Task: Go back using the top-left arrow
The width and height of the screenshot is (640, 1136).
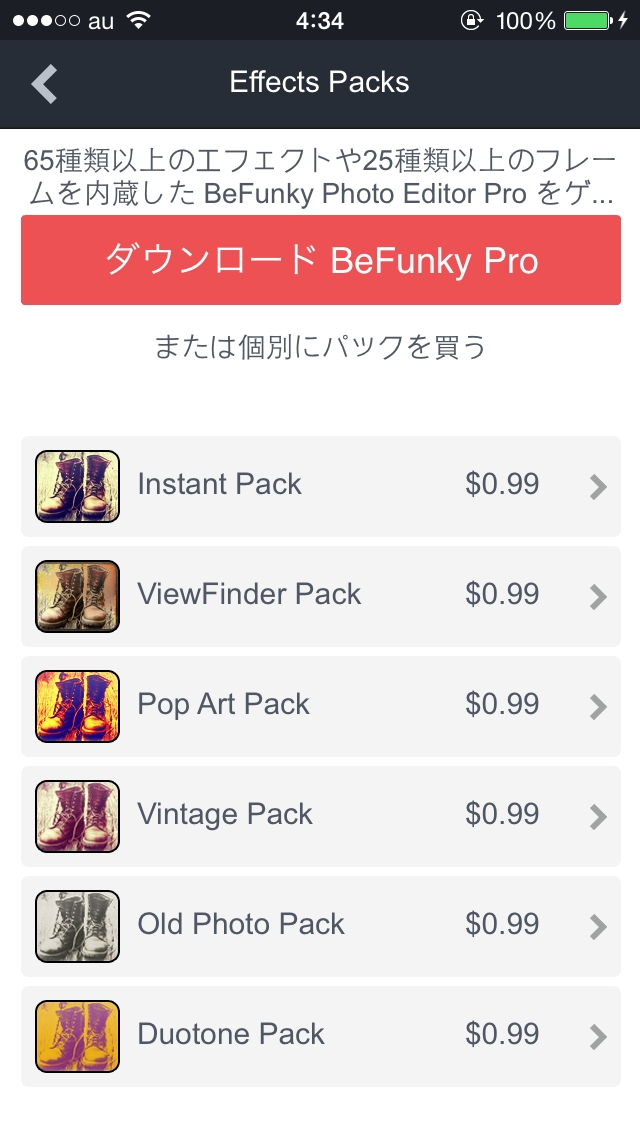Action: [x=45, y=84]
